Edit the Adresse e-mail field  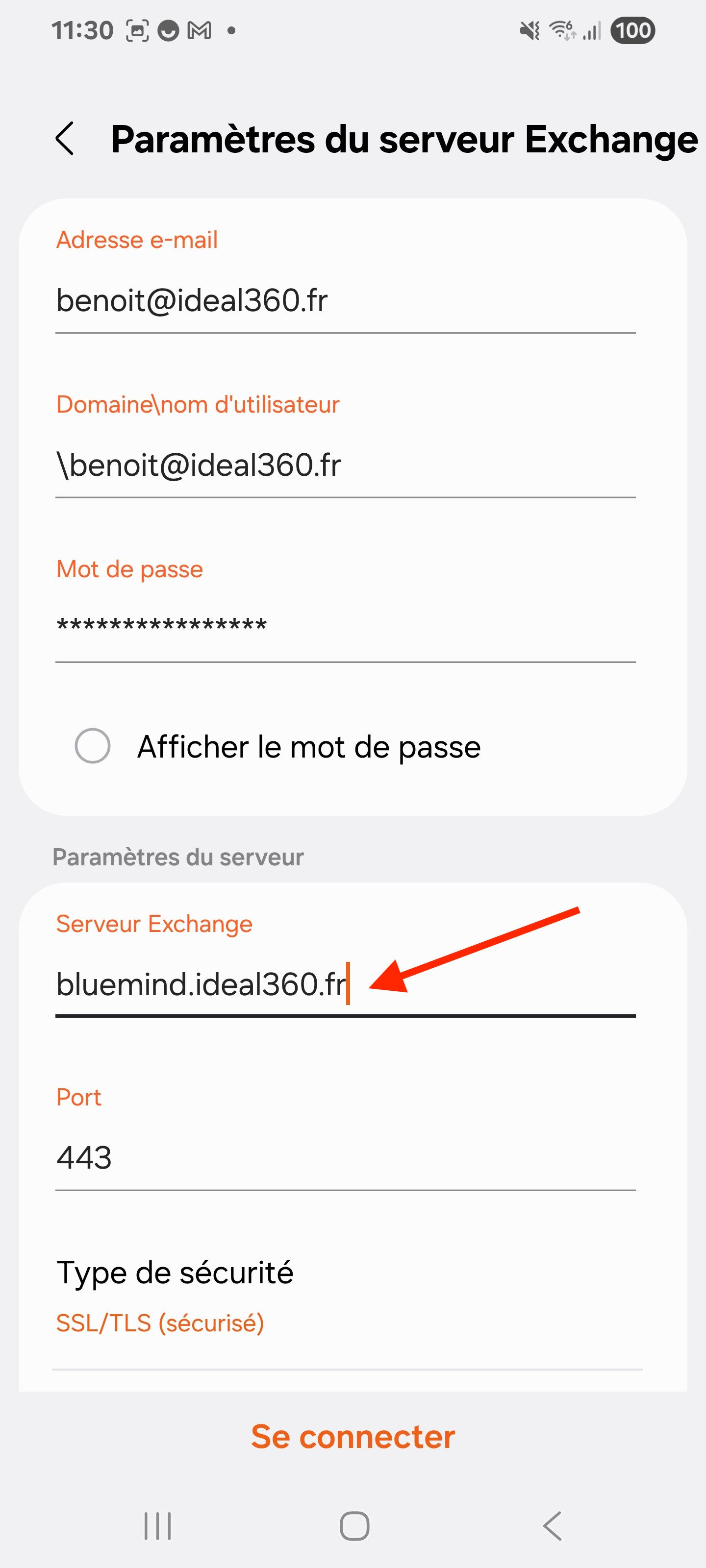[345, 301]
